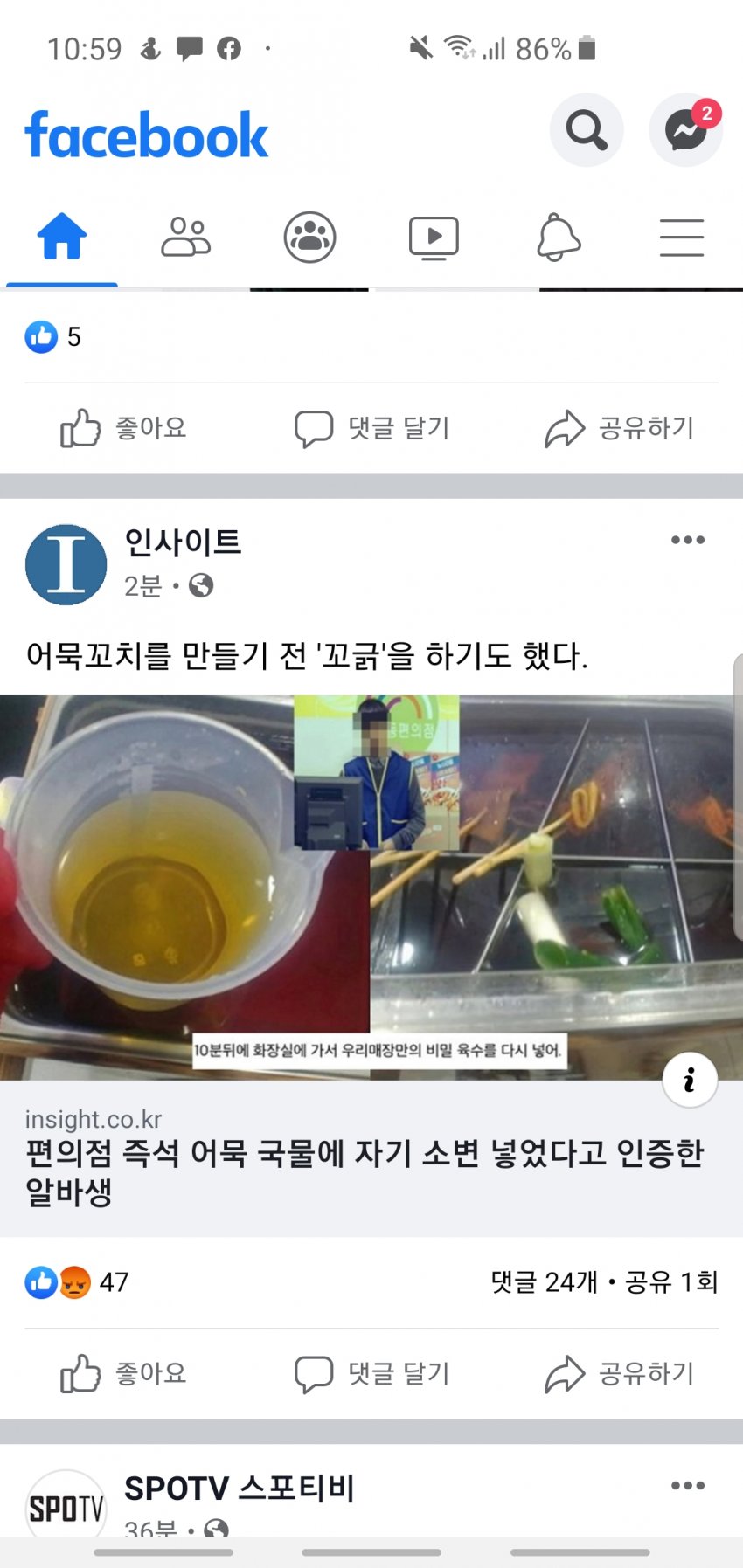Viewport: 743px width, 1568px height.
Task: Show link info on 인사이트 article
Action: (x=690, y=1080)
